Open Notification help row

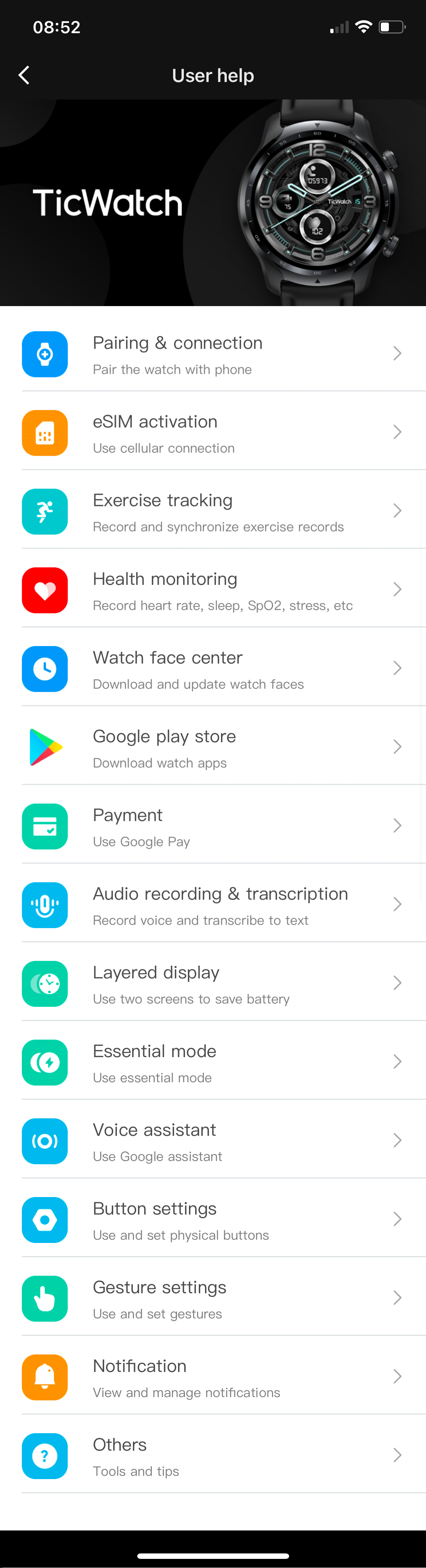coord(213,1377)
